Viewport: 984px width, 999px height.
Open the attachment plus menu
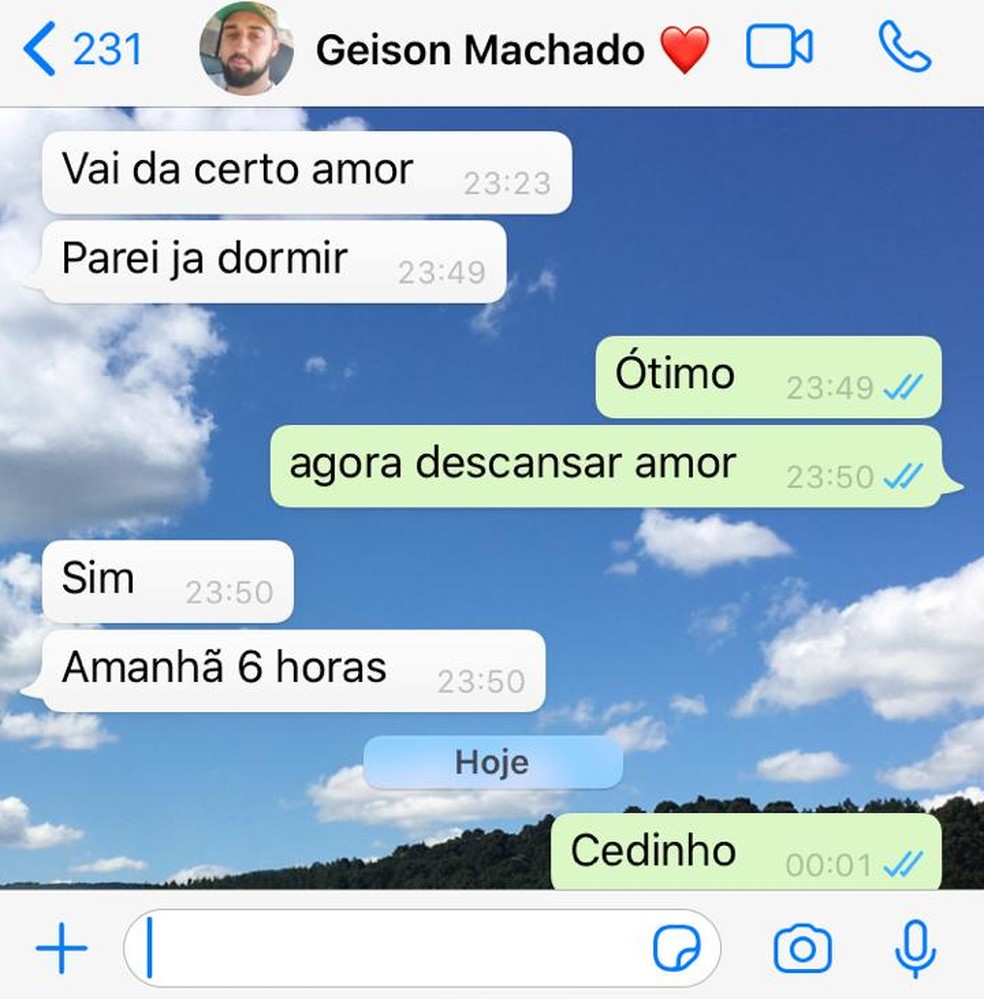62,948
